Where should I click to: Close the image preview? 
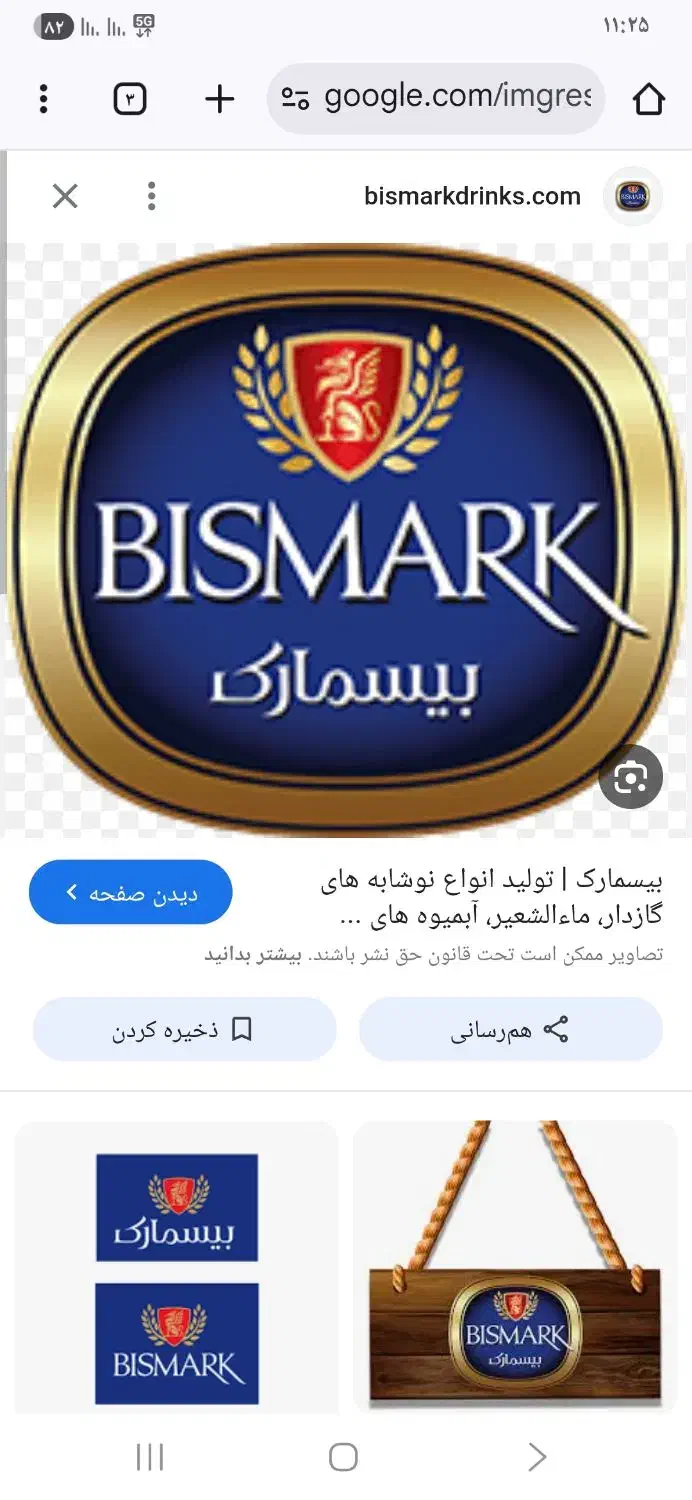click(x=65, y=196)
